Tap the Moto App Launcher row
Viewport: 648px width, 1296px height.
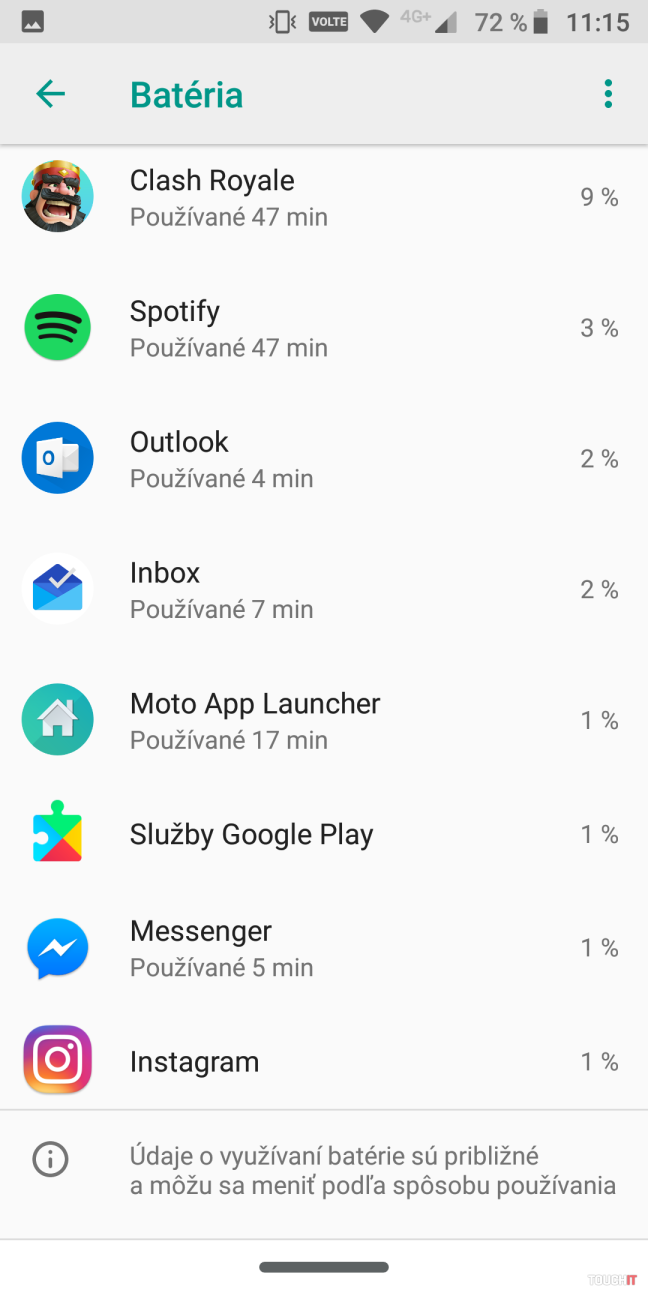coord(324,720)
